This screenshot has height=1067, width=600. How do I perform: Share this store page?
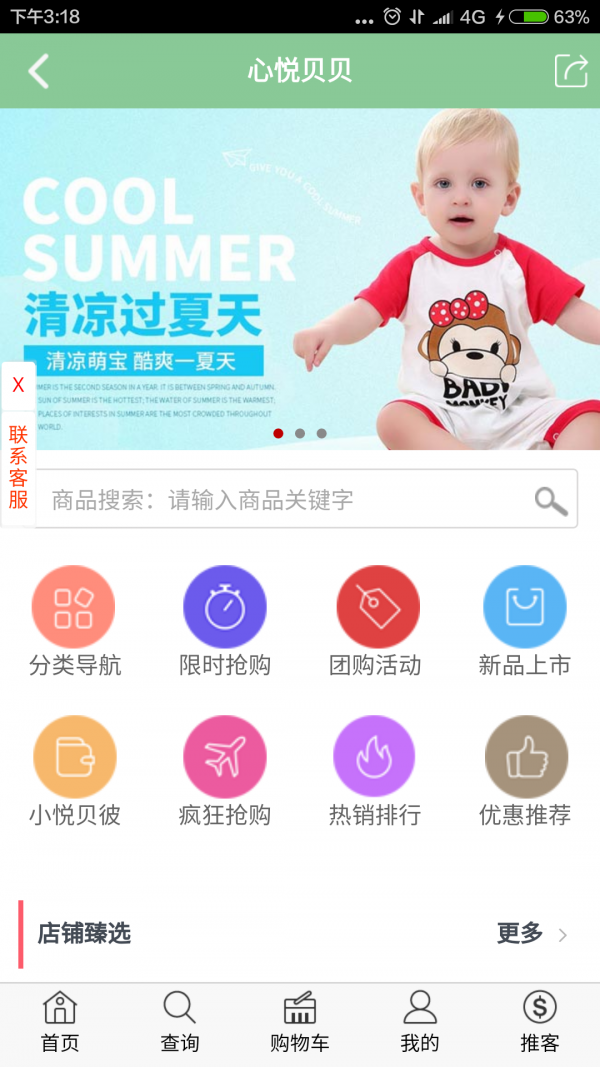point(571,71)
